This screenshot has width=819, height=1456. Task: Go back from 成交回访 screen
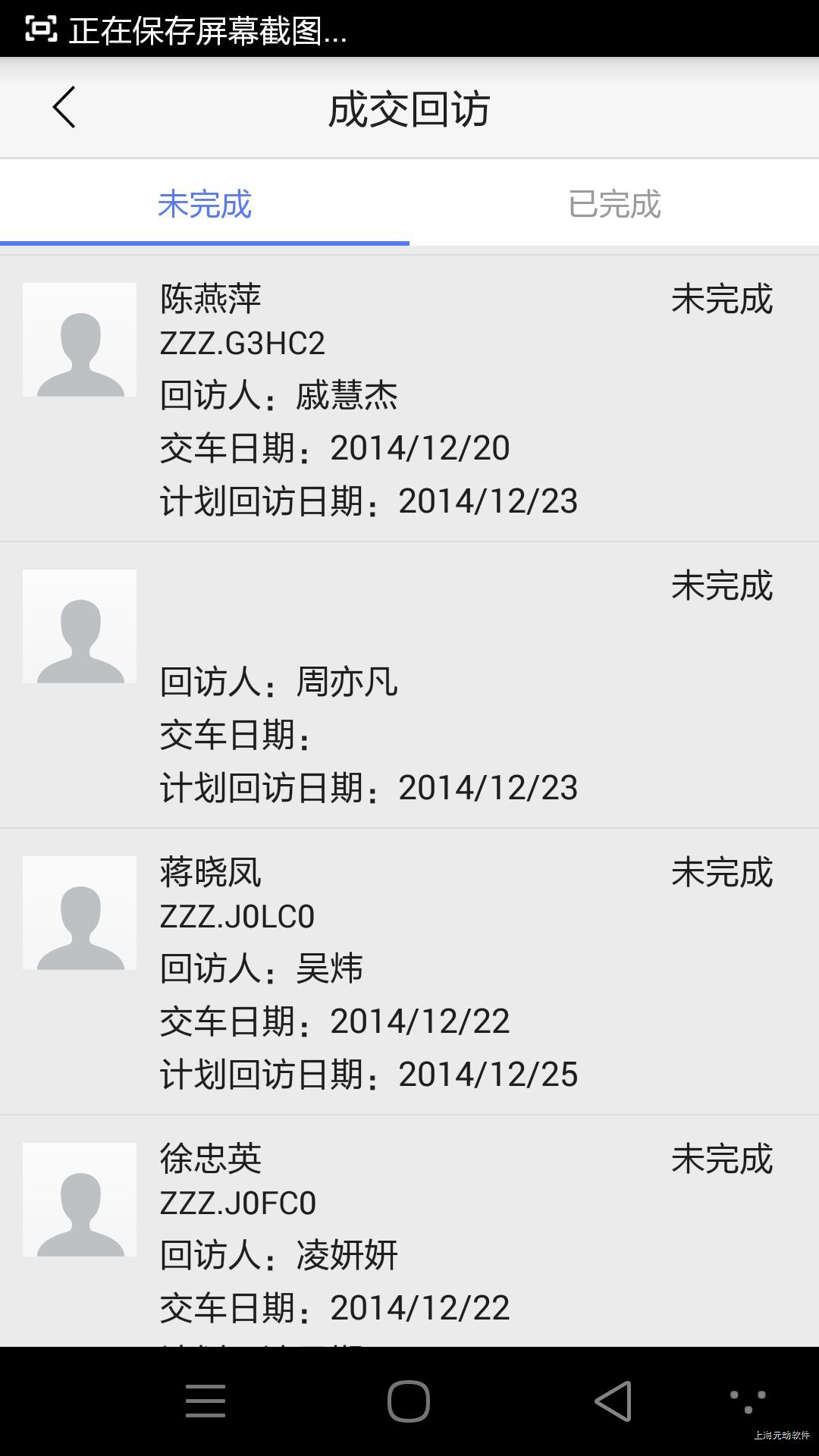click(64, 108)
